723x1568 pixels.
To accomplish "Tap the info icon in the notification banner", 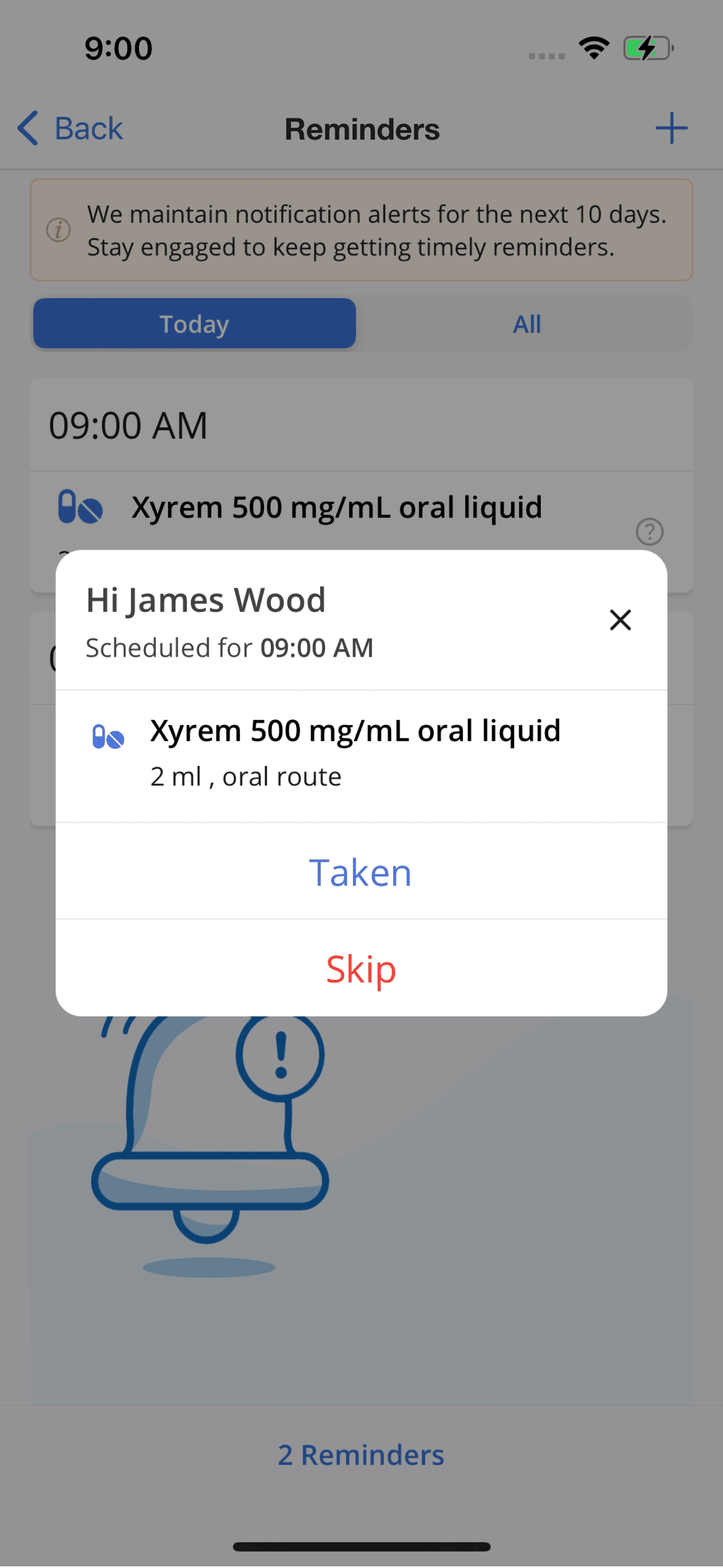I will point(58,230).
